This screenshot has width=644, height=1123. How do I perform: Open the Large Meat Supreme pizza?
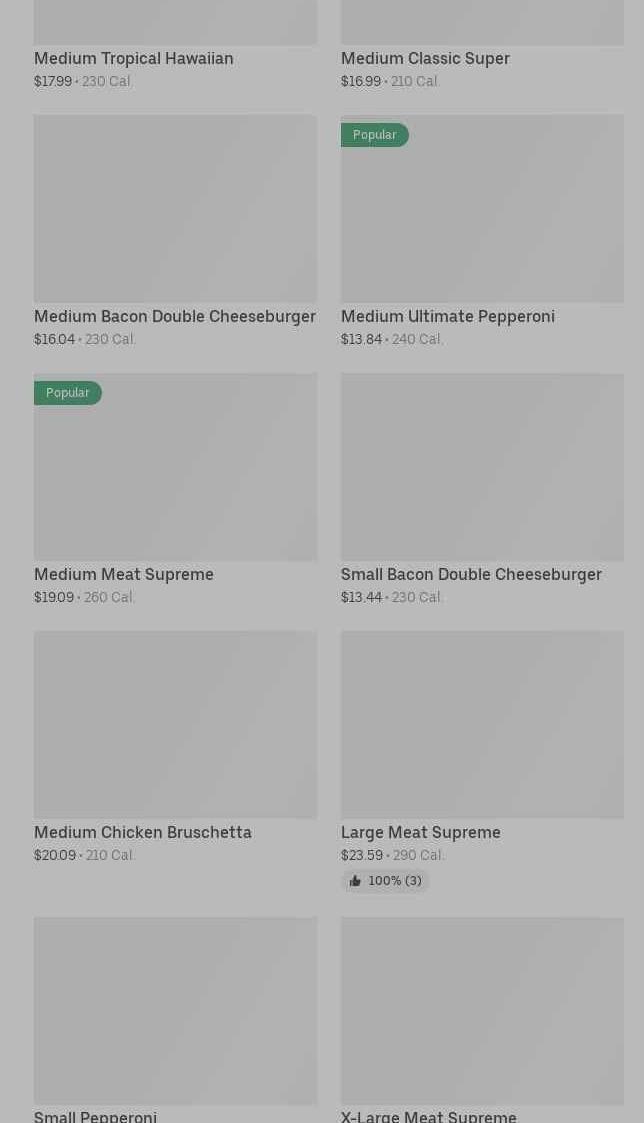[482, 725]
